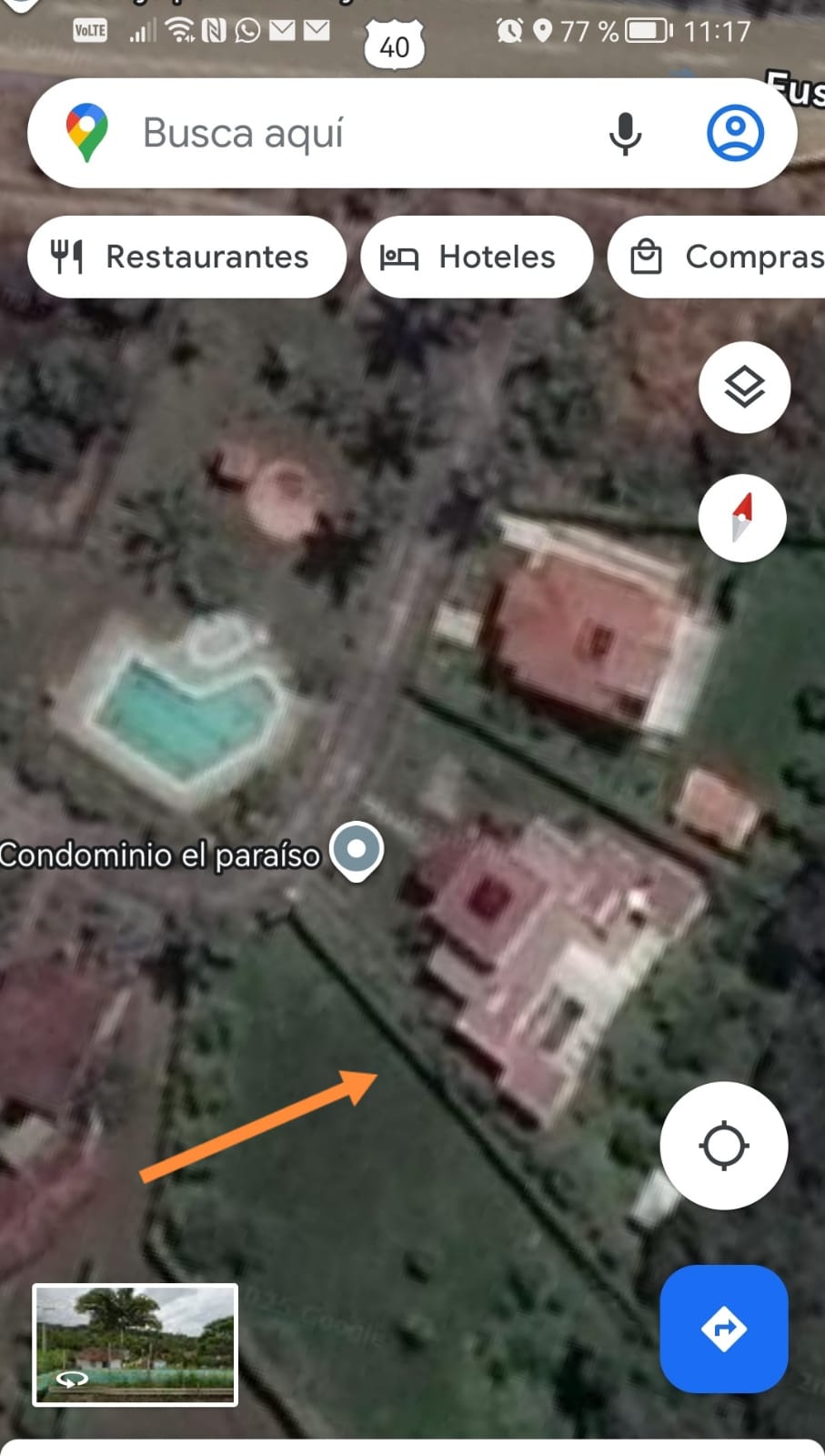Image resolution: width=825 pixels, height=1456 pixels.
Task: Select the Condominio el paraíso pin
Action: pyautogui.click(x=357, y=851)
